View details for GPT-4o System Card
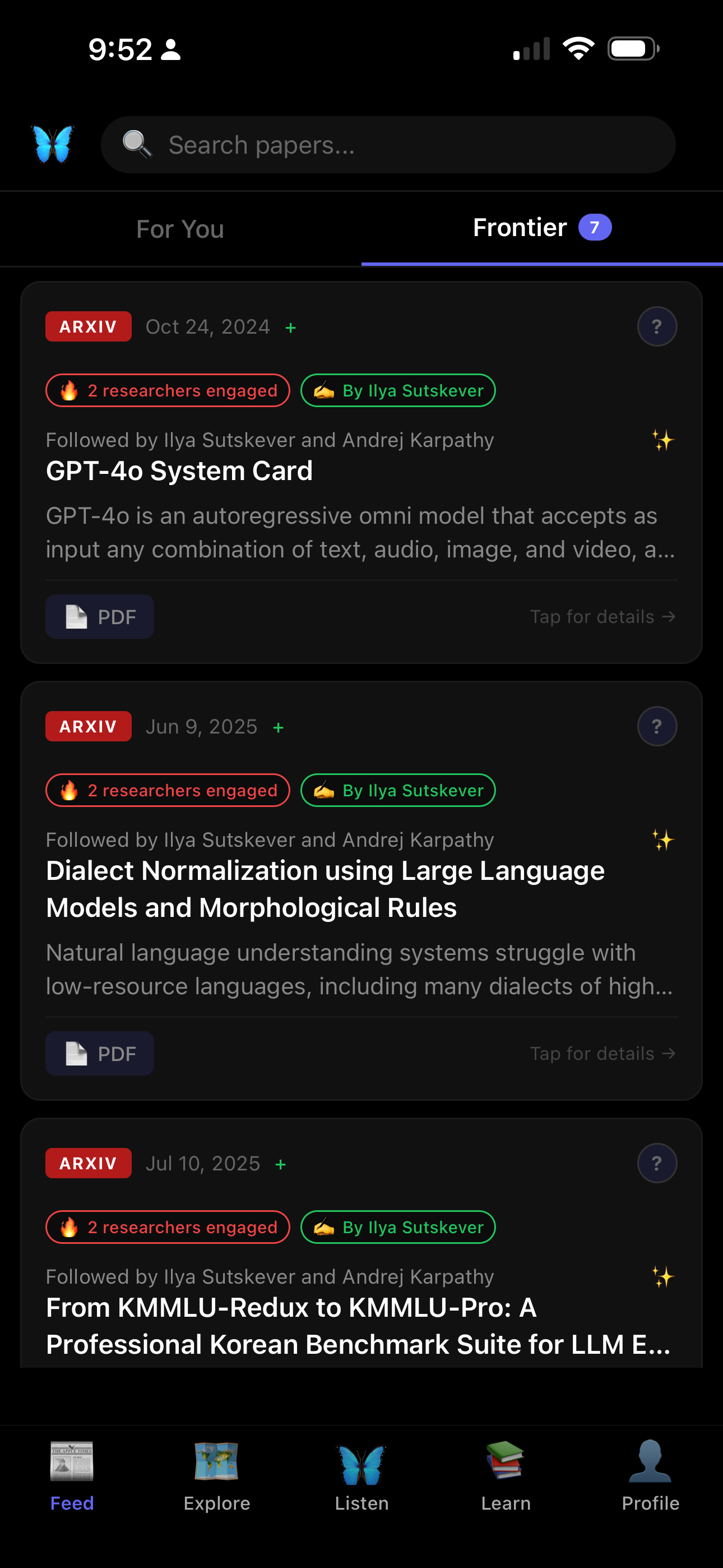Viewport: 723px width, 1568px height. (602, 617)
